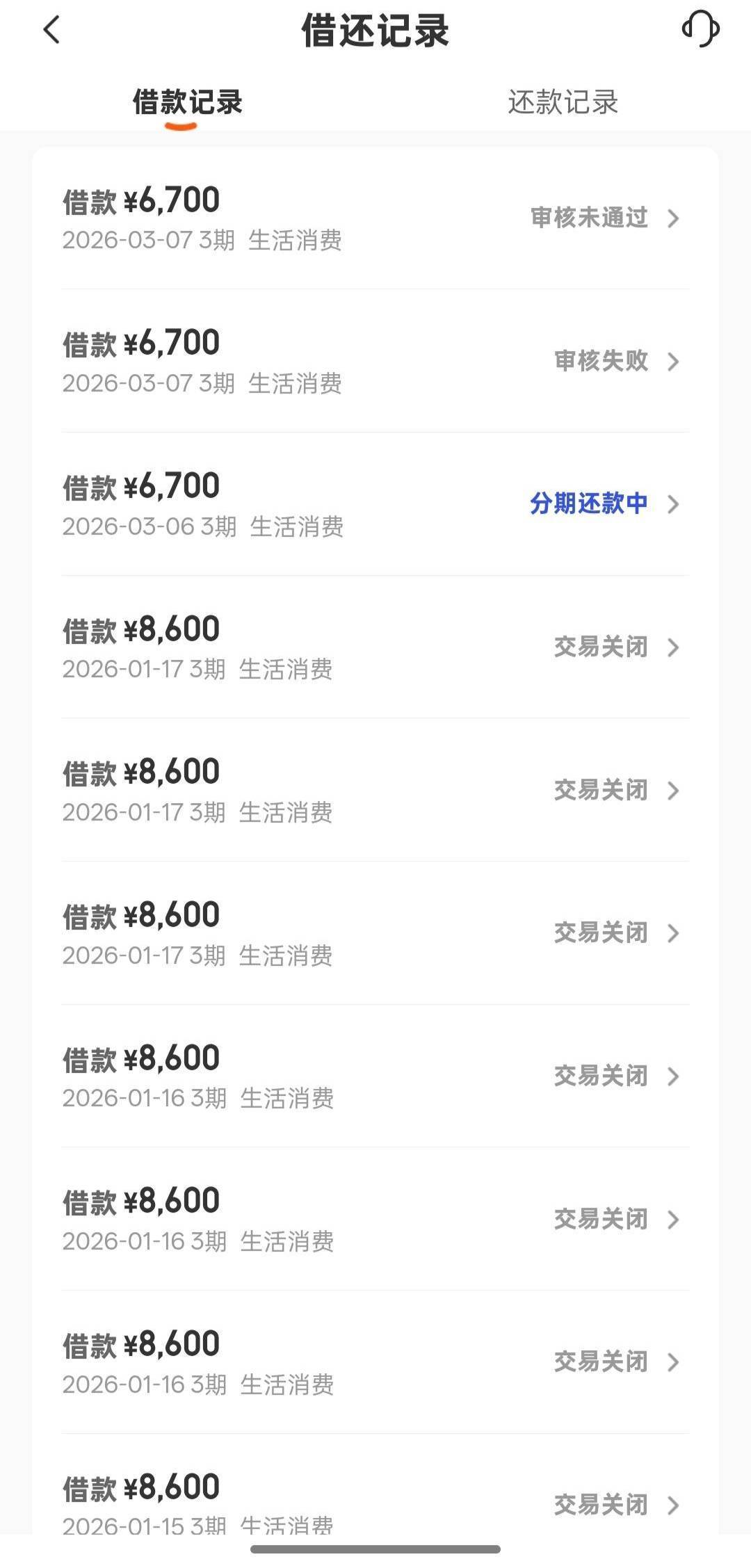Switch to the 还款记录 tab
Image resolution: width=751 pixels, height=1568 pixels.
tap(563, 102)
